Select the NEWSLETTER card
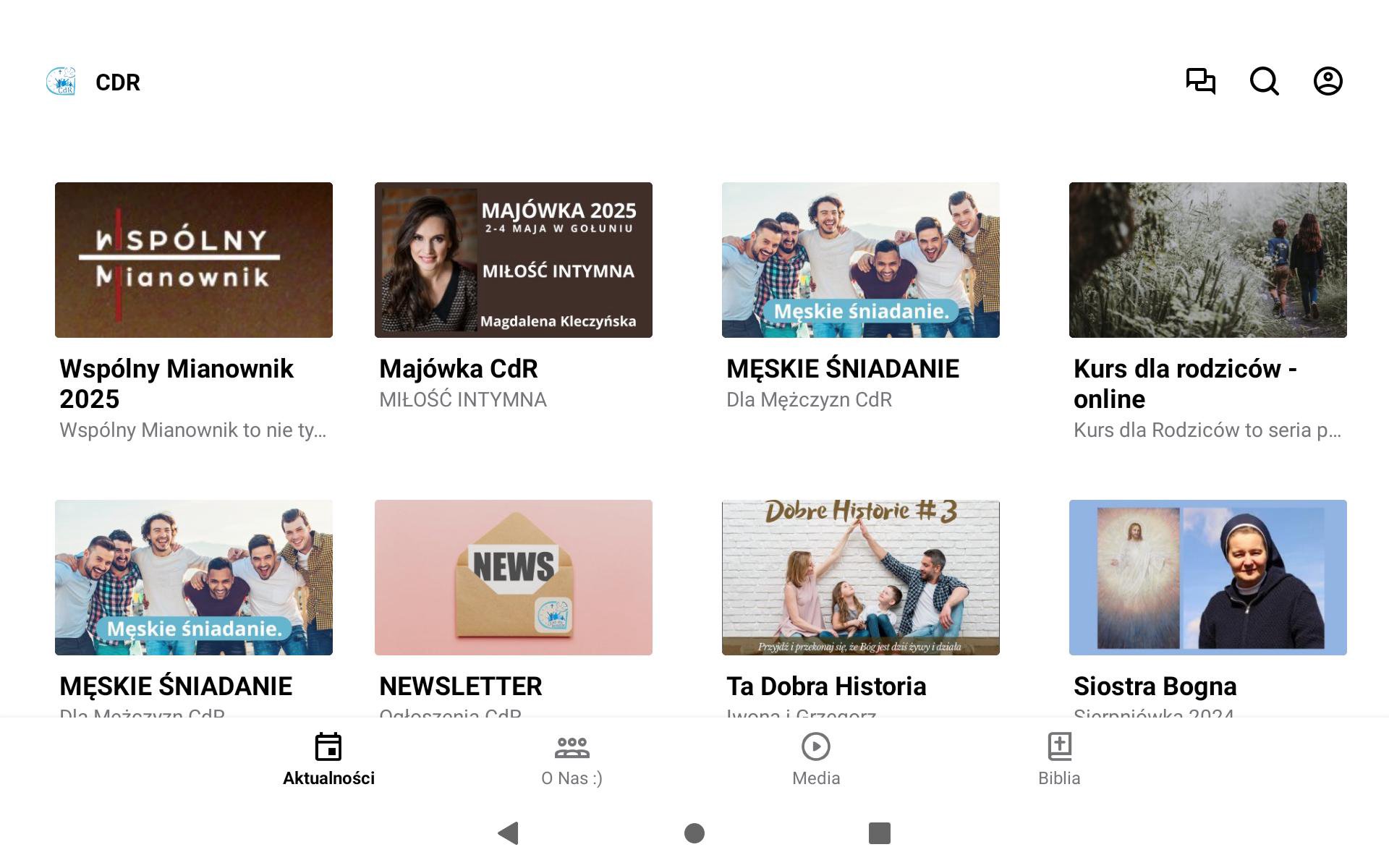The image size is (1389, 868). pos(514,577)
